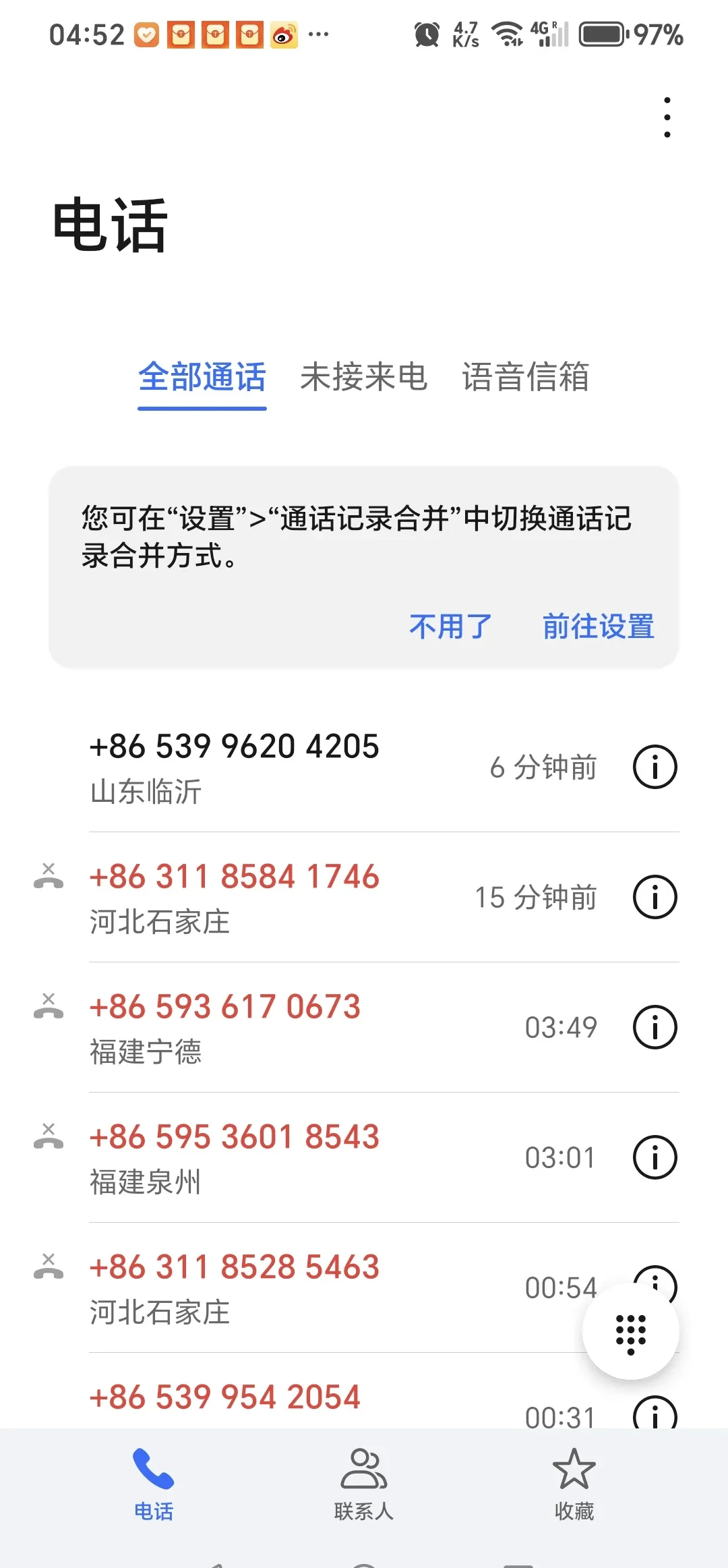The height and width of the screenshot is (1568, 728).
Task: Tap the missed call entry +86 539 954 2054
Action: [226, 1397]
